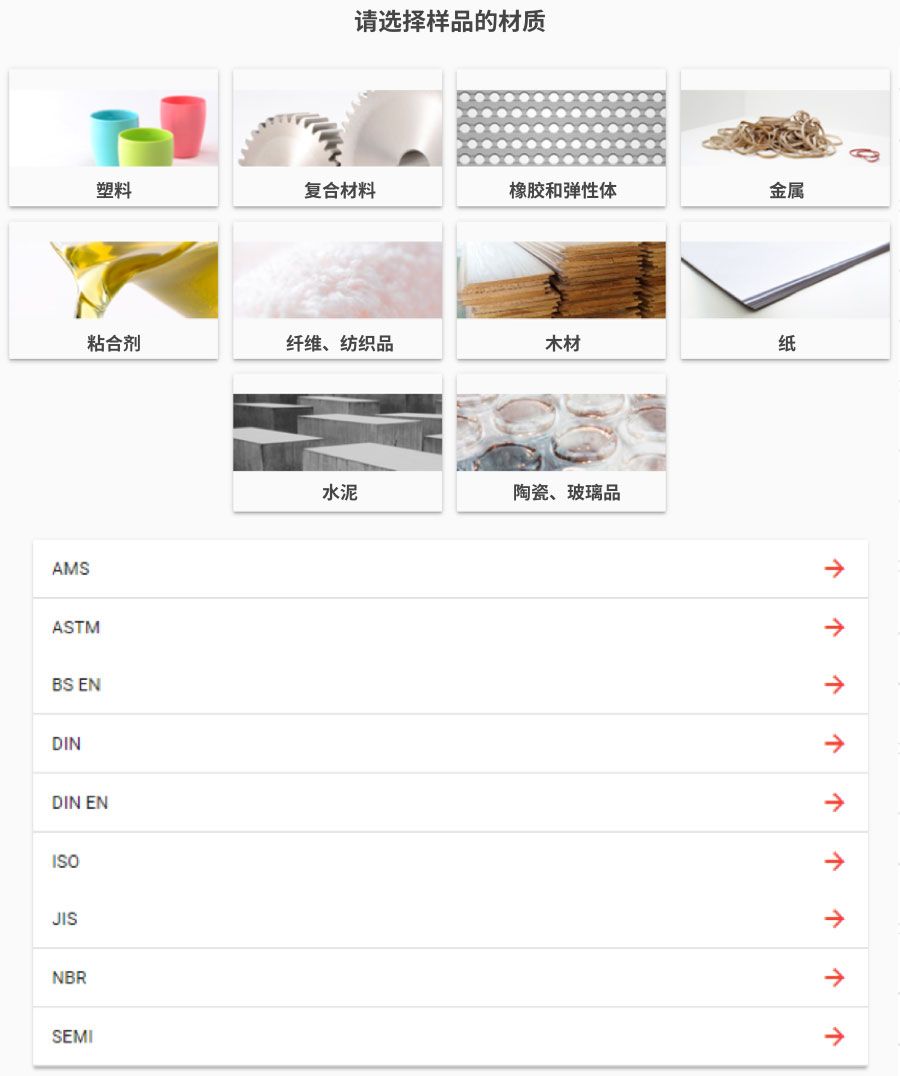Pick the 金属 material card
The image size is (900, 1076).
coord(785,138)
